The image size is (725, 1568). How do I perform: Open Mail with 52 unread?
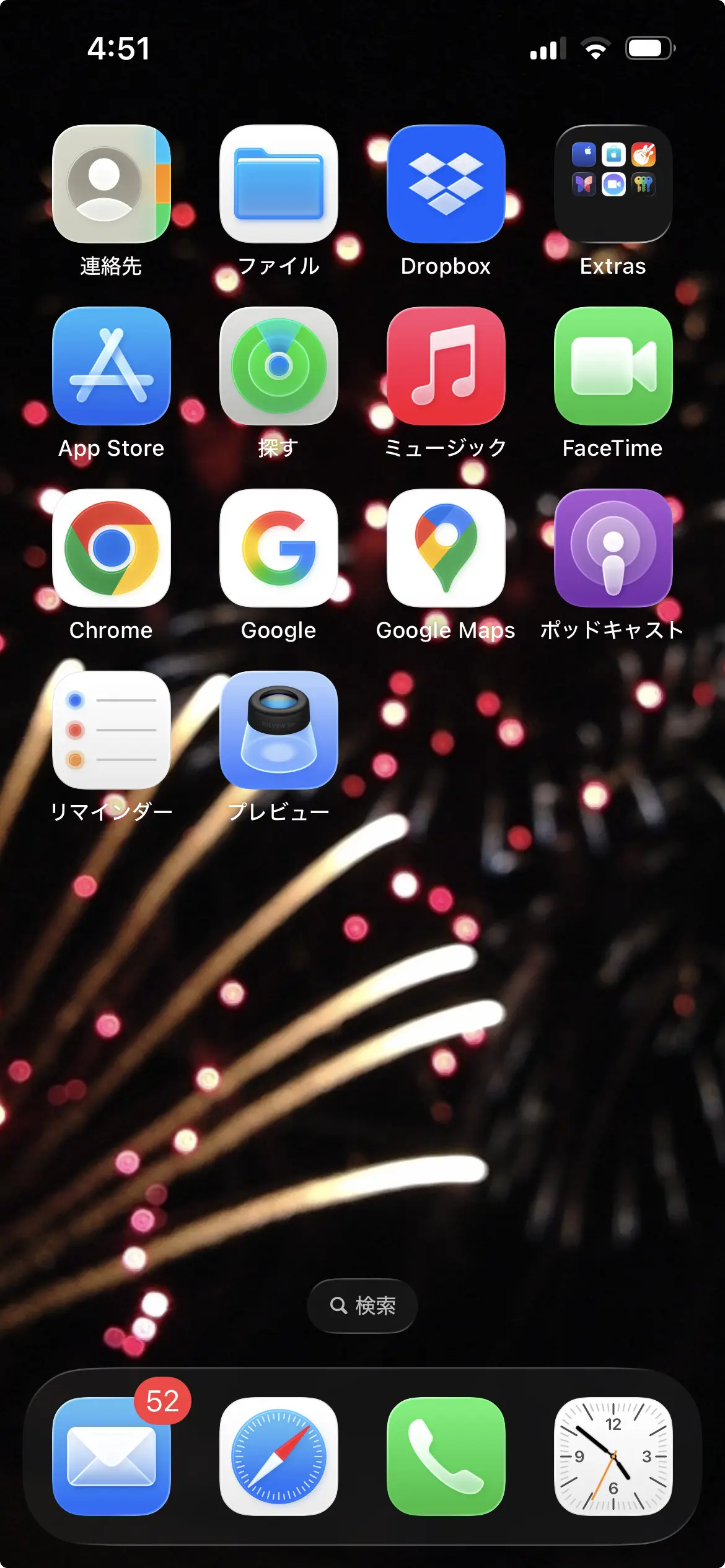click(112, 1456)
